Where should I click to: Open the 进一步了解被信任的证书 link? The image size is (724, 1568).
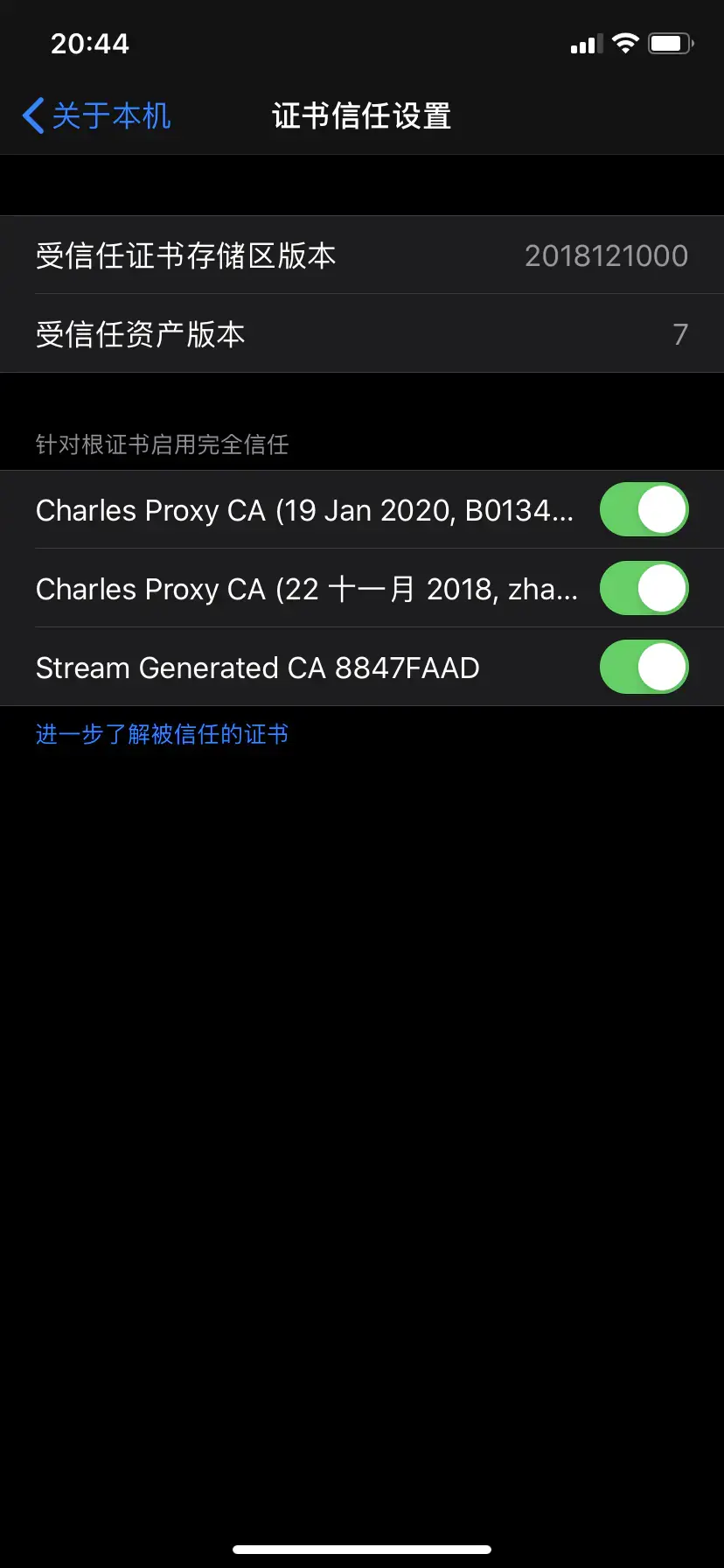pos(162,733)
